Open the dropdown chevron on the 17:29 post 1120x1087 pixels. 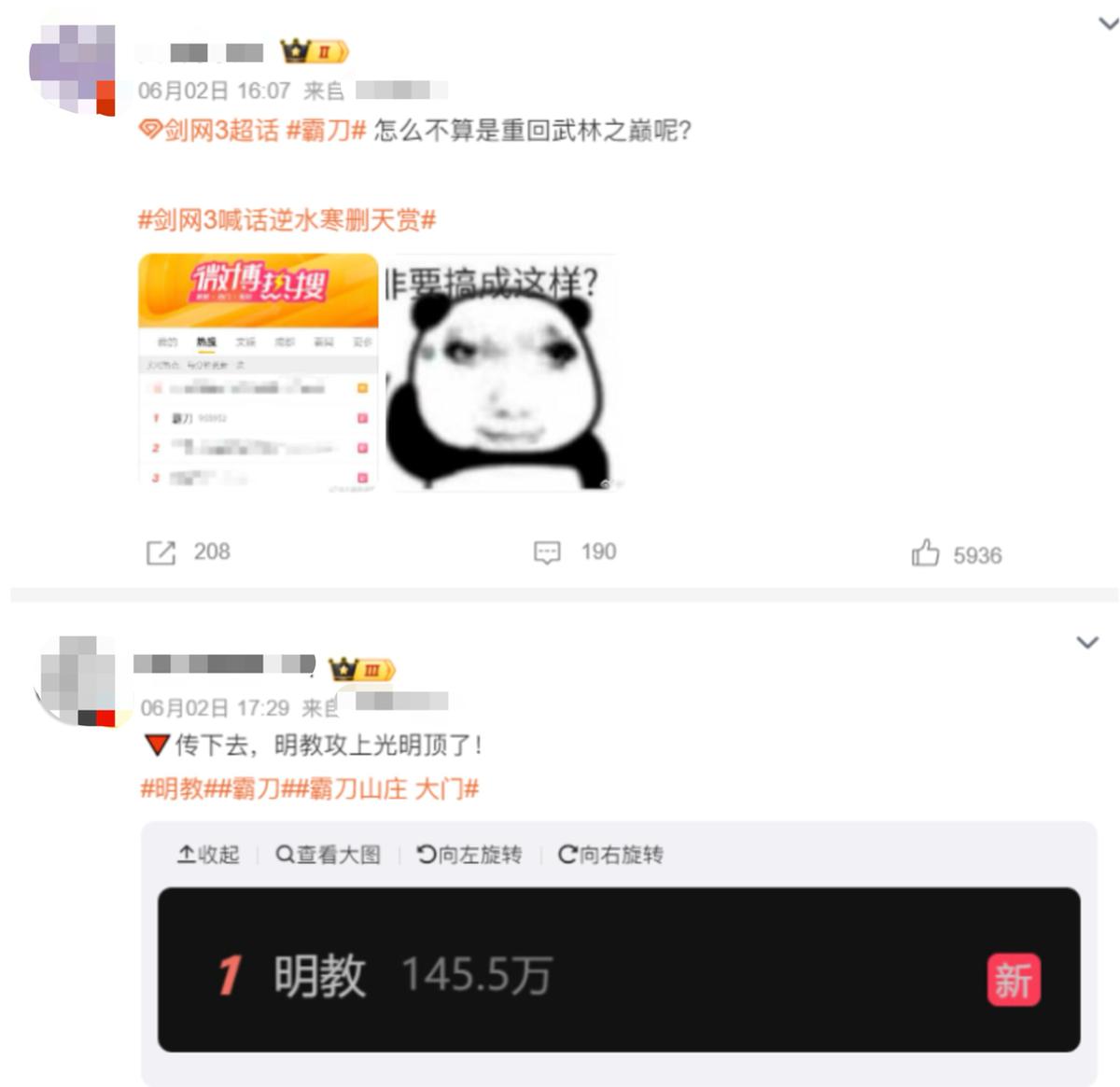point(1086,642)
